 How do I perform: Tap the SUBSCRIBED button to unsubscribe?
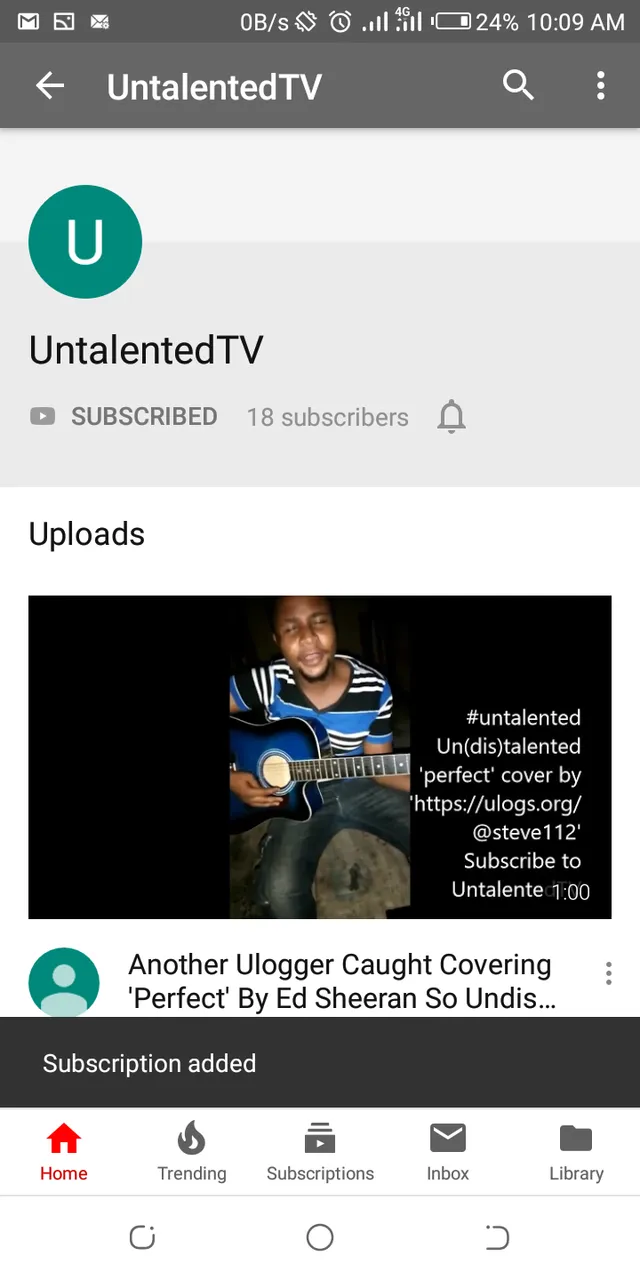coord(124,416)
